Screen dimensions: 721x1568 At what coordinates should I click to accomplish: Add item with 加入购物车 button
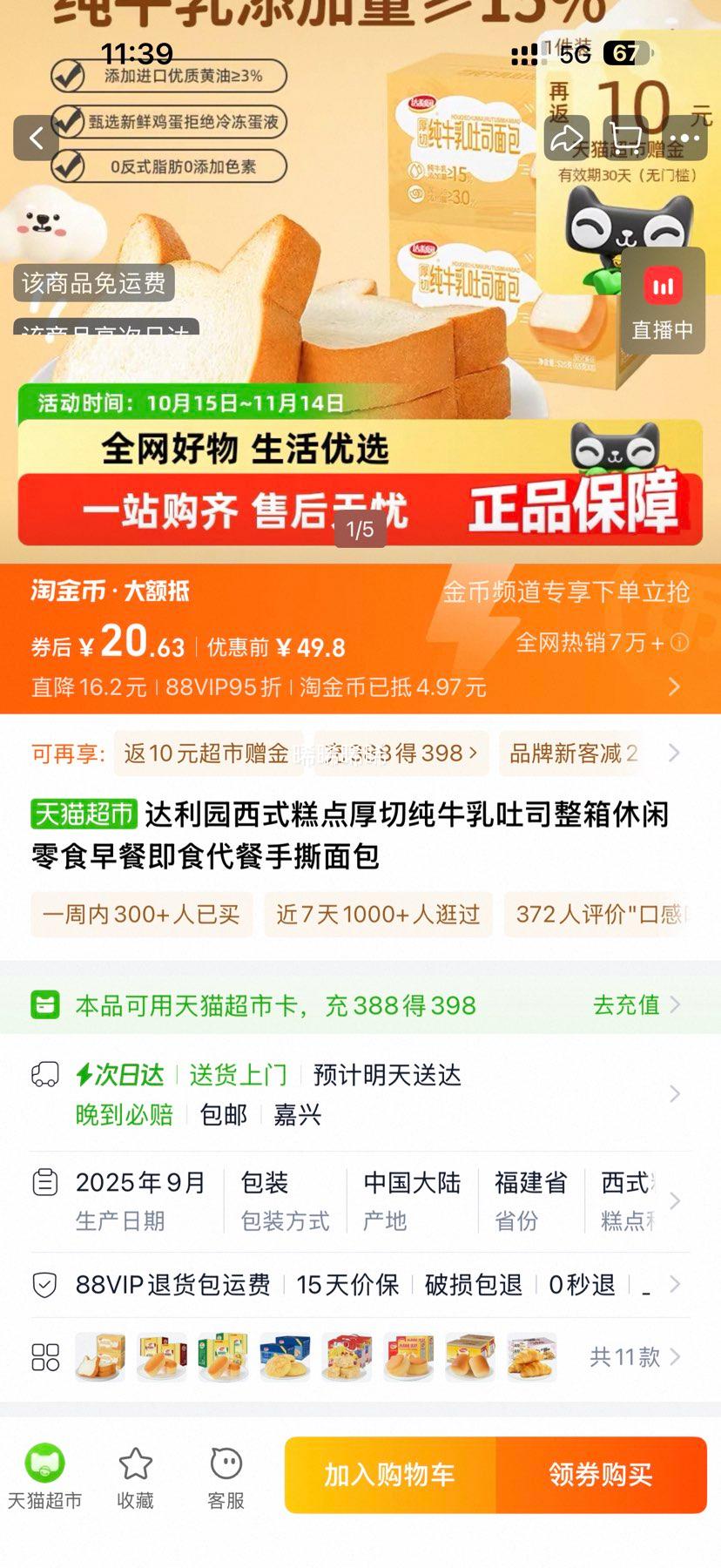[x=390, y=1475]
